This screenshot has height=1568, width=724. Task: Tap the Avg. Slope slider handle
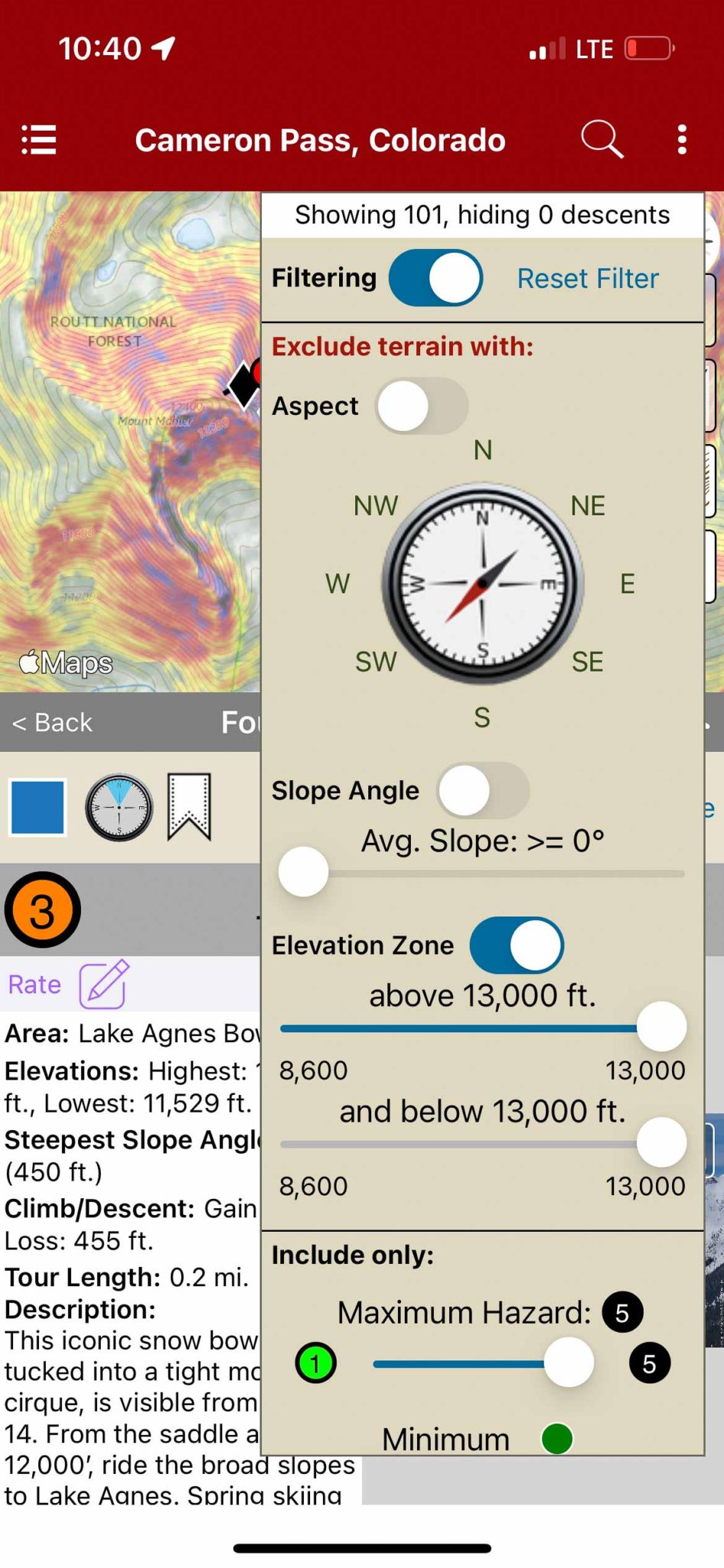click(x=304, y=872)
